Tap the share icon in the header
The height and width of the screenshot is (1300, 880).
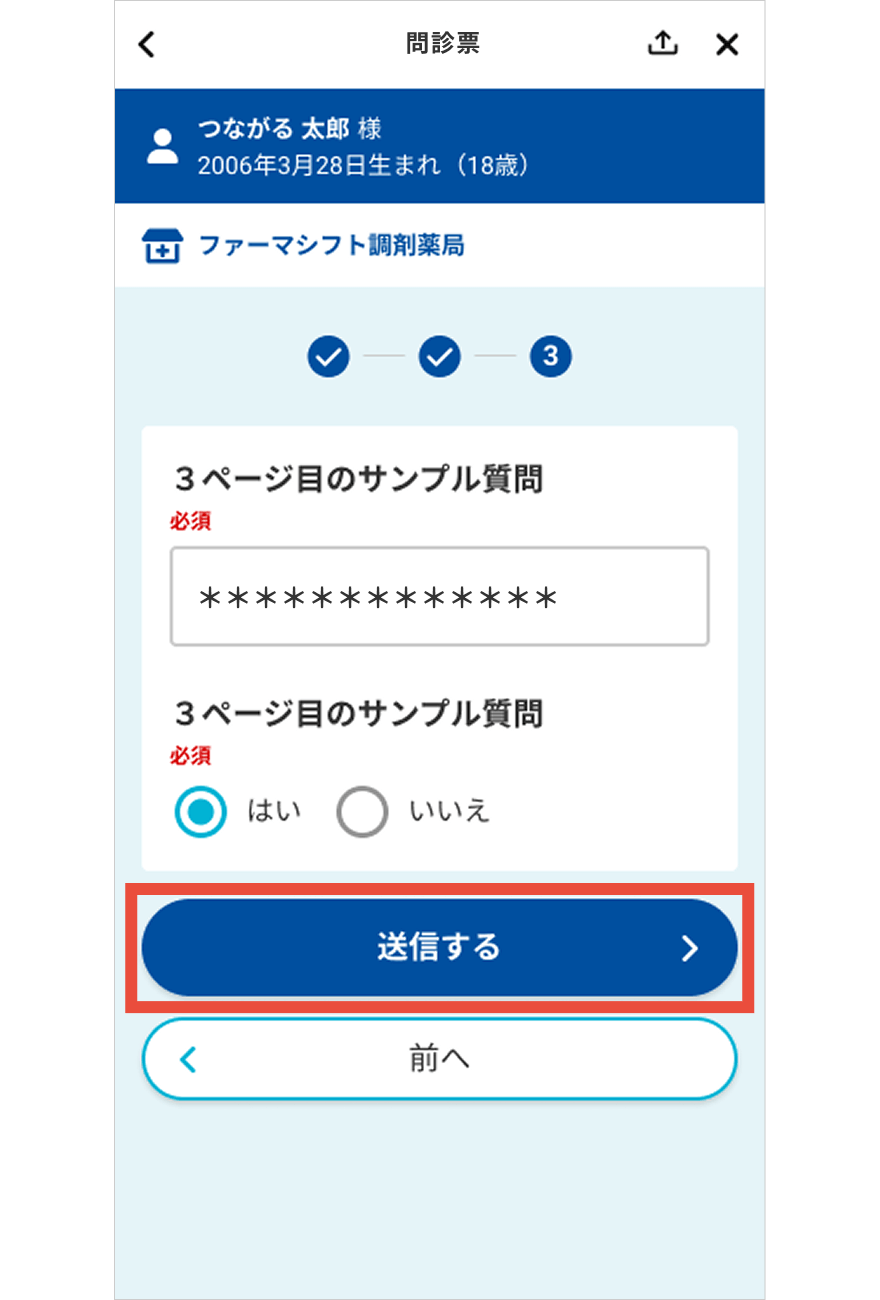tap(662, 44)
